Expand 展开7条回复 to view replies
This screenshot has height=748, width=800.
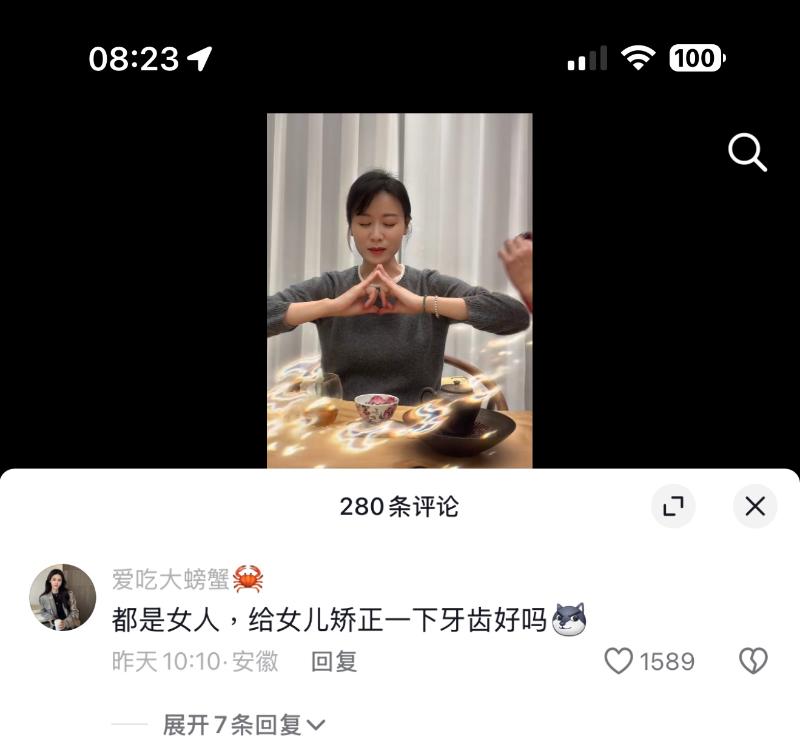244,725
